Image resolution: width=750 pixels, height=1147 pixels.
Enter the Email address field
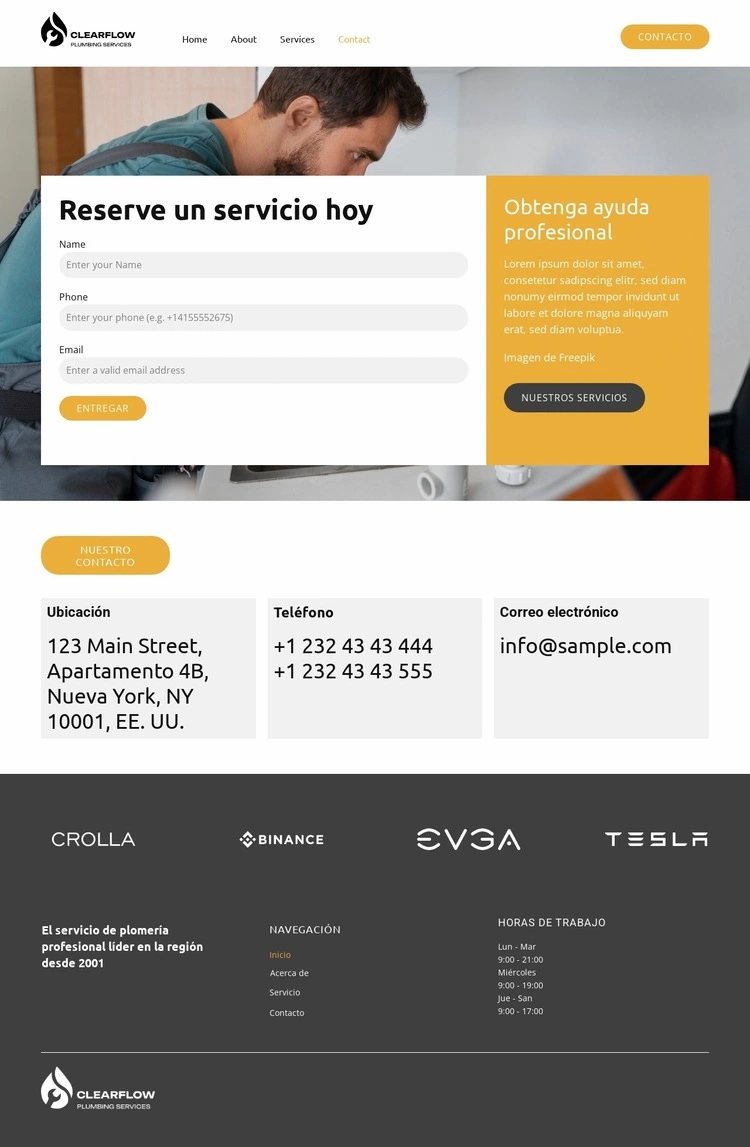(x=263, y=370)
